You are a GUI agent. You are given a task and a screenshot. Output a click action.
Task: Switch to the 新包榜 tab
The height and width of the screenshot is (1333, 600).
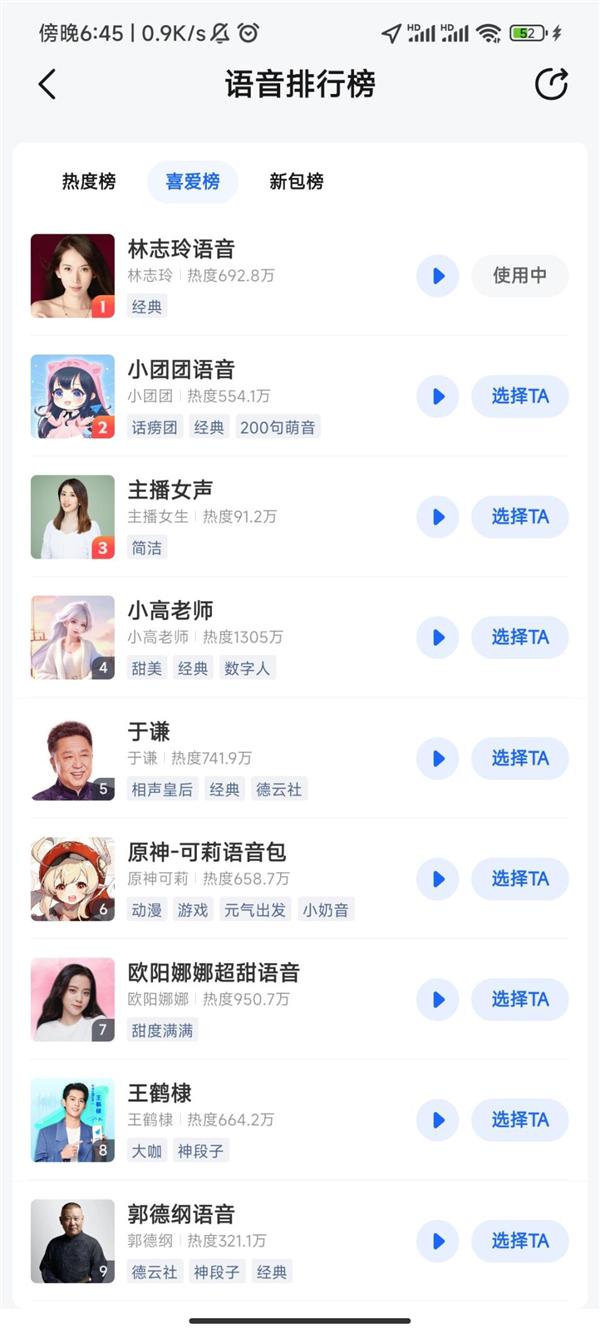[296, 182]
